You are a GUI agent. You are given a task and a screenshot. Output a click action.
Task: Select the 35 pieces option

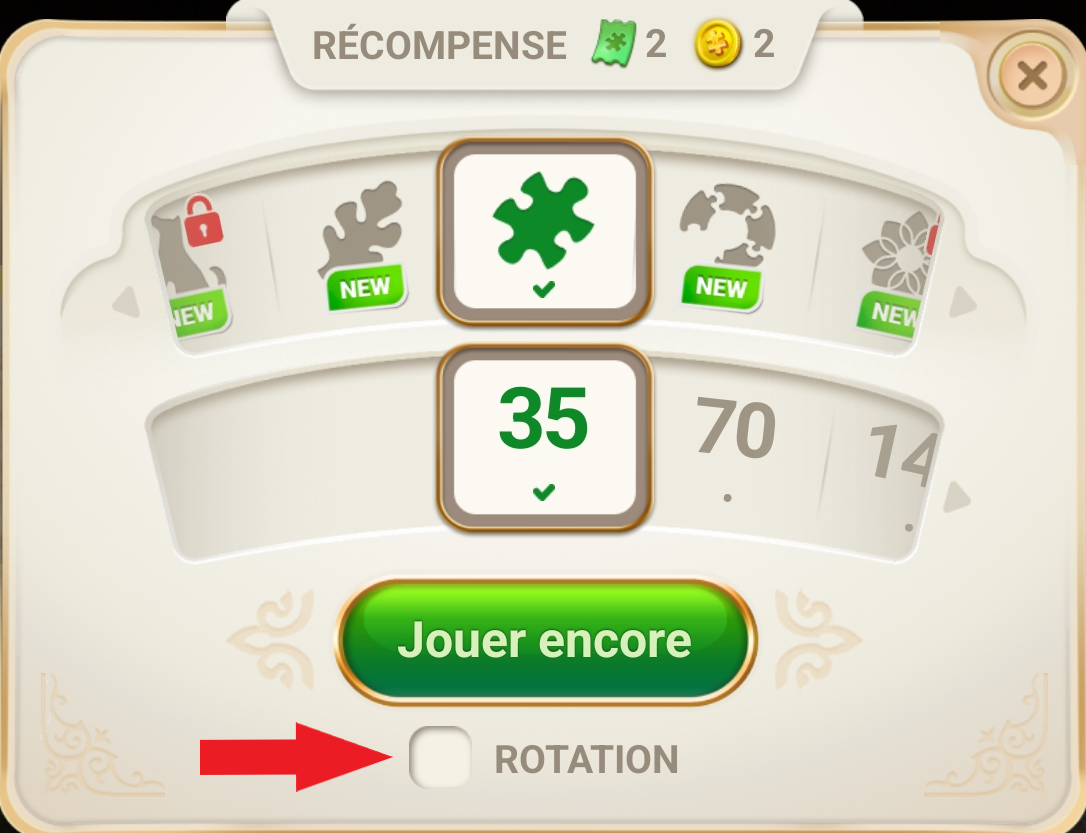pyautogui.click(x=544, y=436)
